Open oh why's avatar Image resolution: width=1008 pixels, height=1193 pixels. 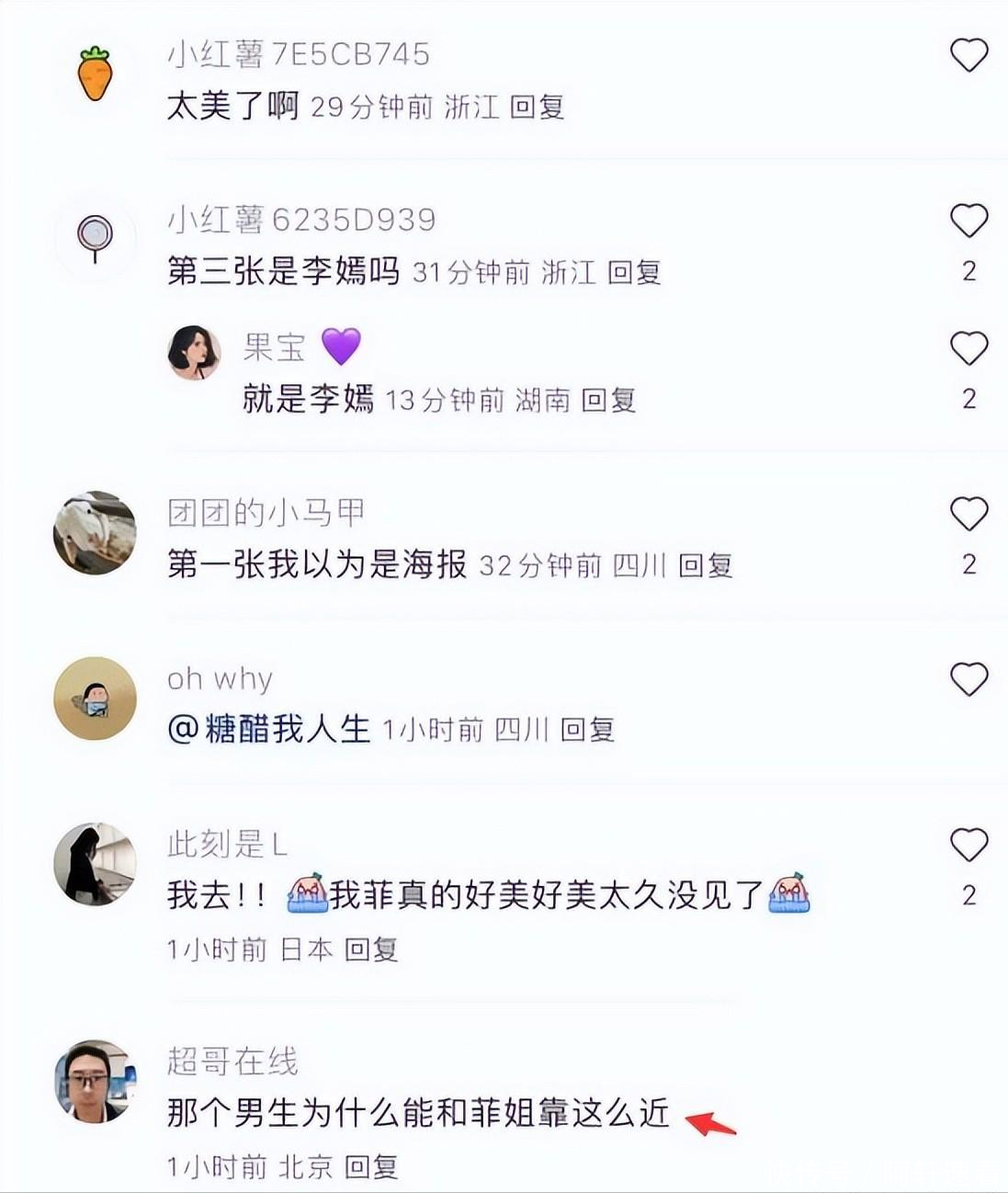95,699
